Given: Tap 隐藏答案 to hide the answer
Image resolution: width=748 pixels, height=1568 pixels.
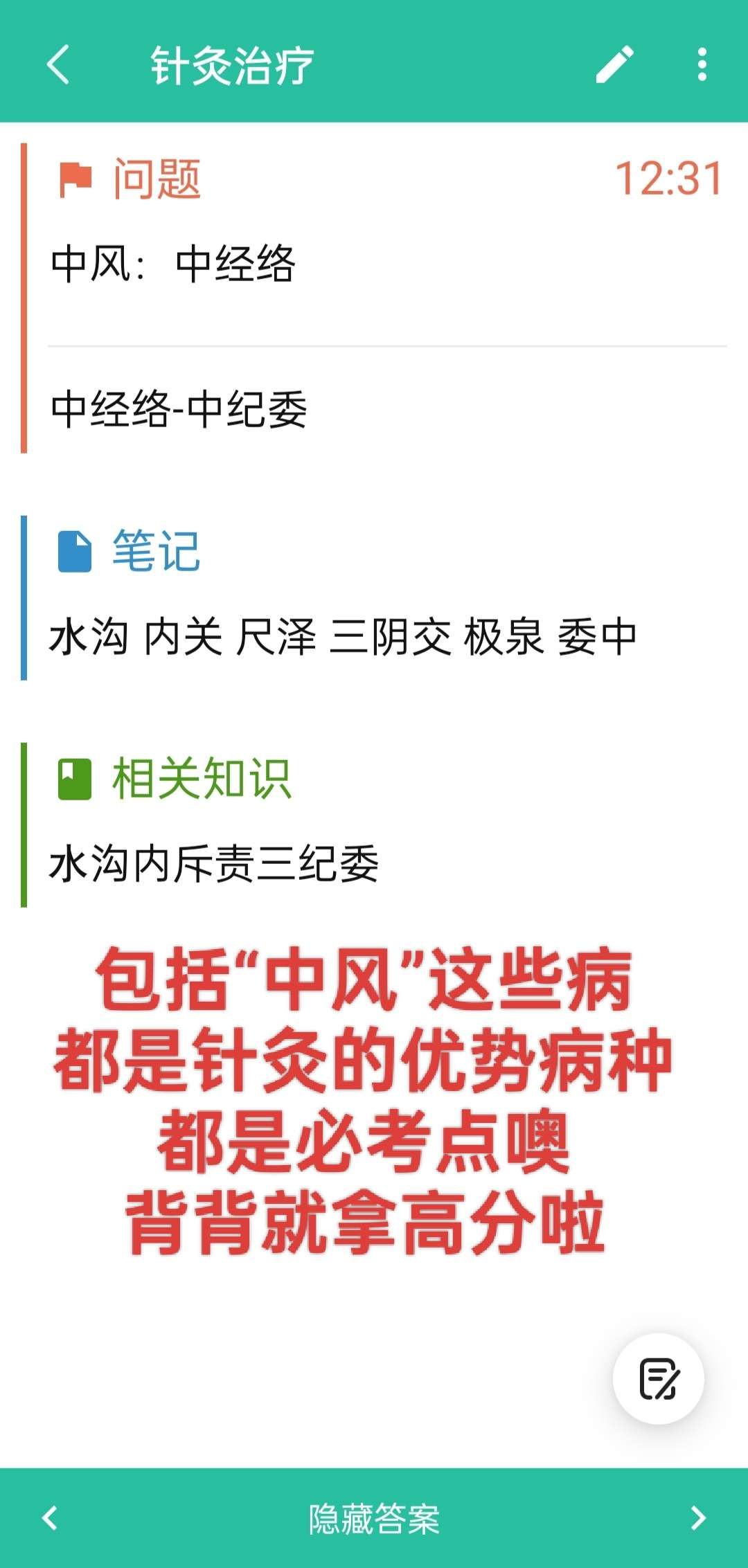Looking at the screenshot, I should tap(374, 1519).
